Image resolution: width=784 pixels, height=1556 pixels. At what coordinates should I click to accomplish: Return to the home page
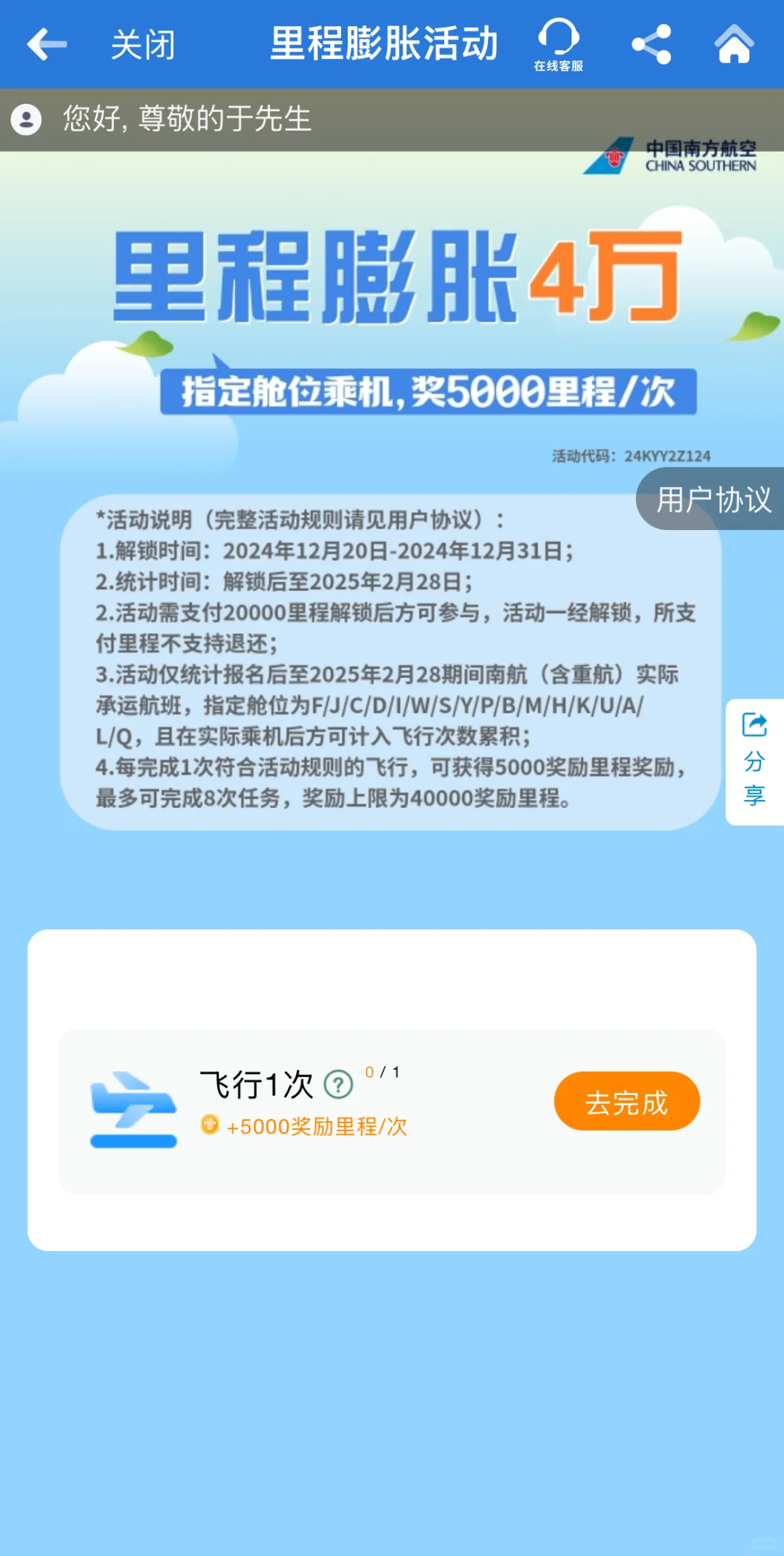(x=734, y=45)
